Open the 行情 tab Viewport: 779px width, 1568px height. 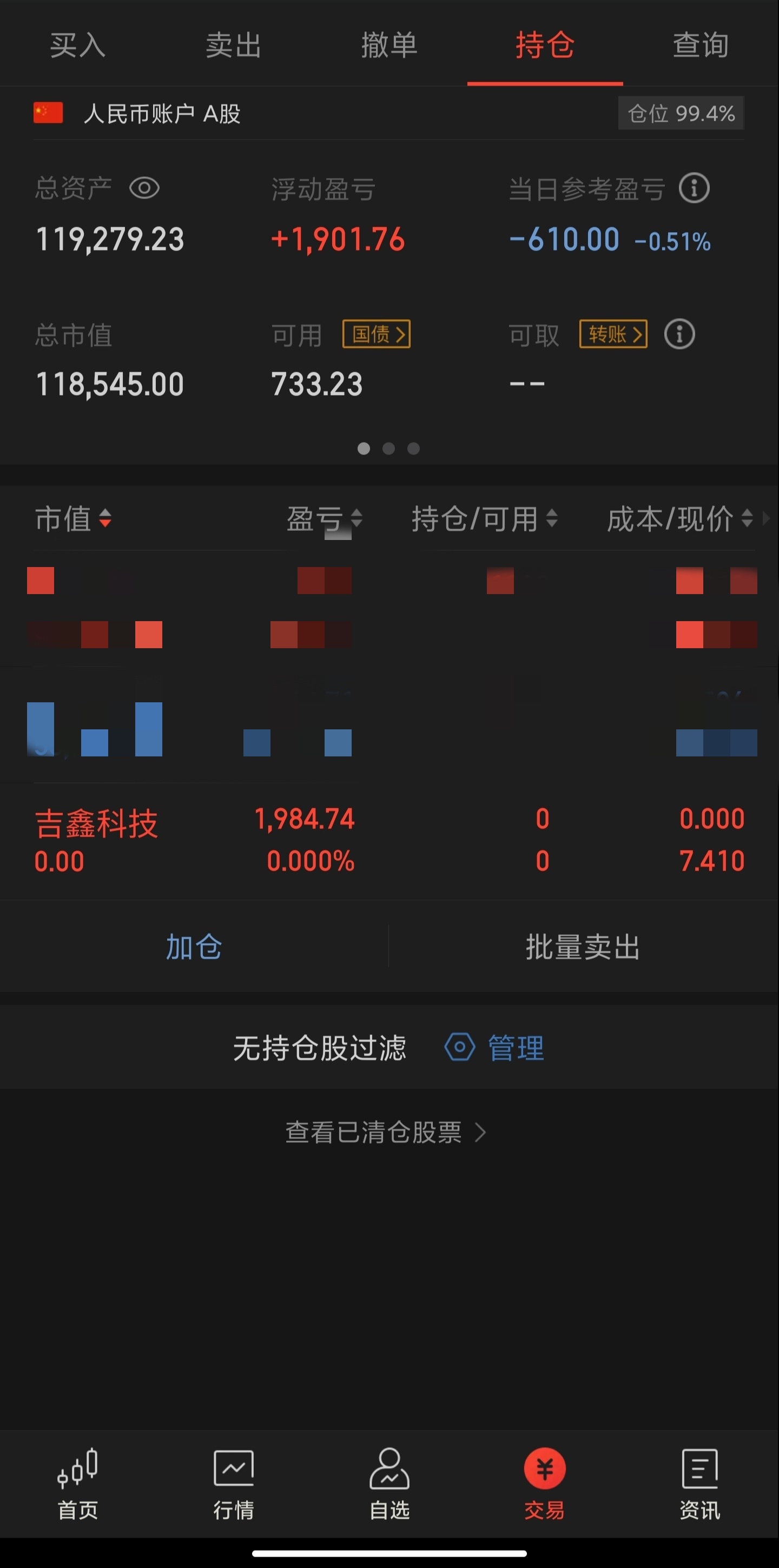(234, 1484)
